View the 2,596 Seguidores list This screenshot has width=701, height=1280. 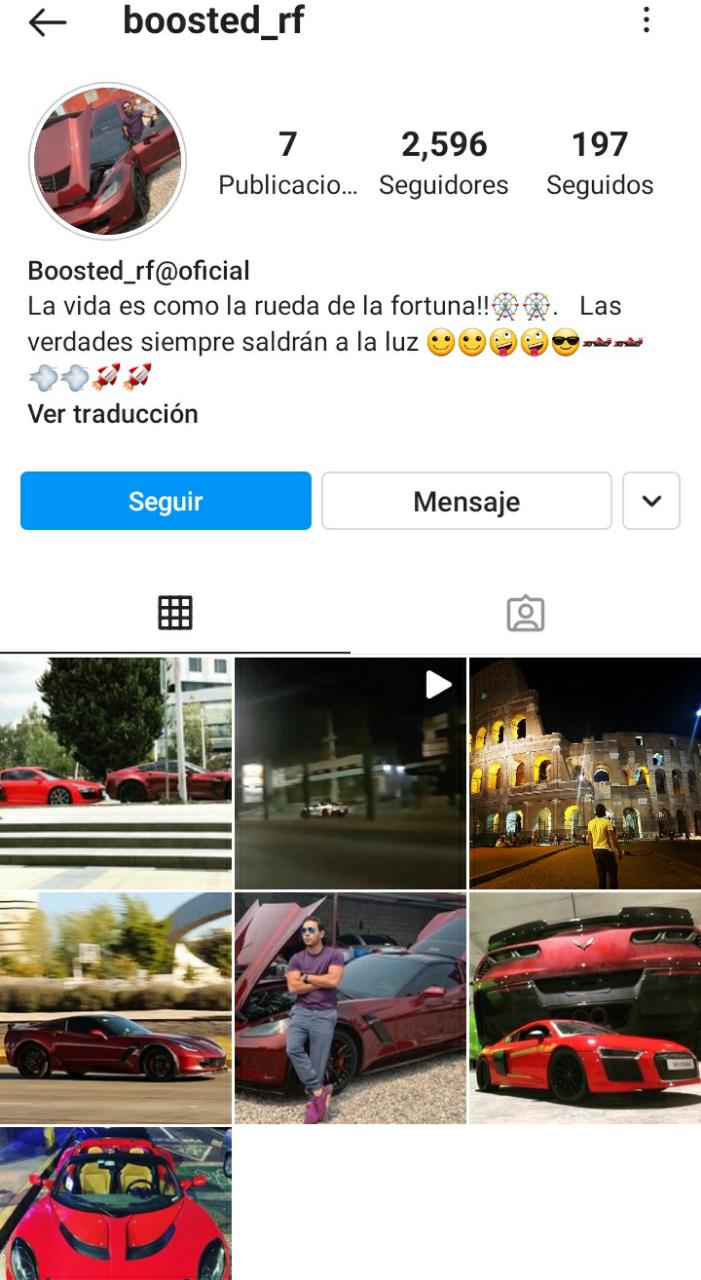443,162
